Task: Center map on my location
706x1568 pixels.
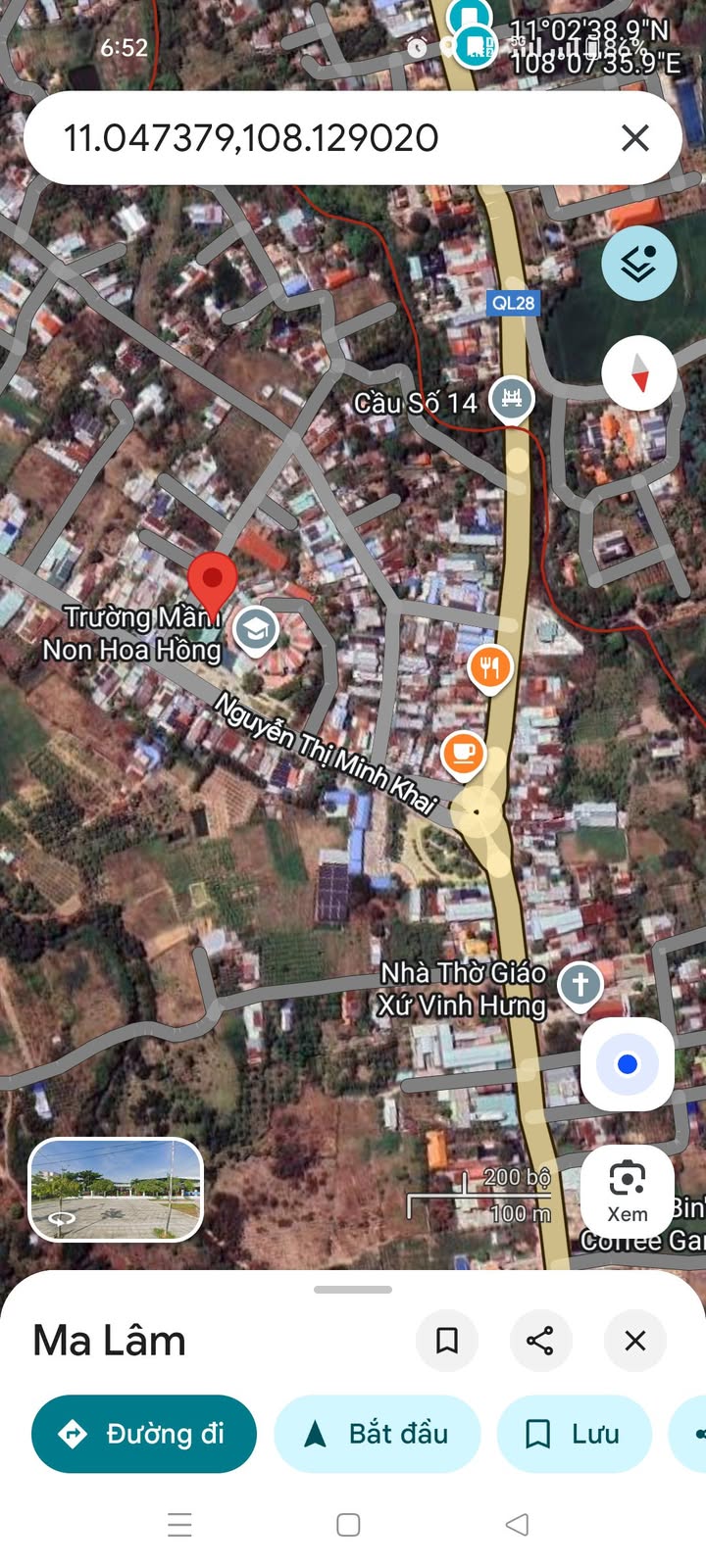Action: click(627, 1064)
